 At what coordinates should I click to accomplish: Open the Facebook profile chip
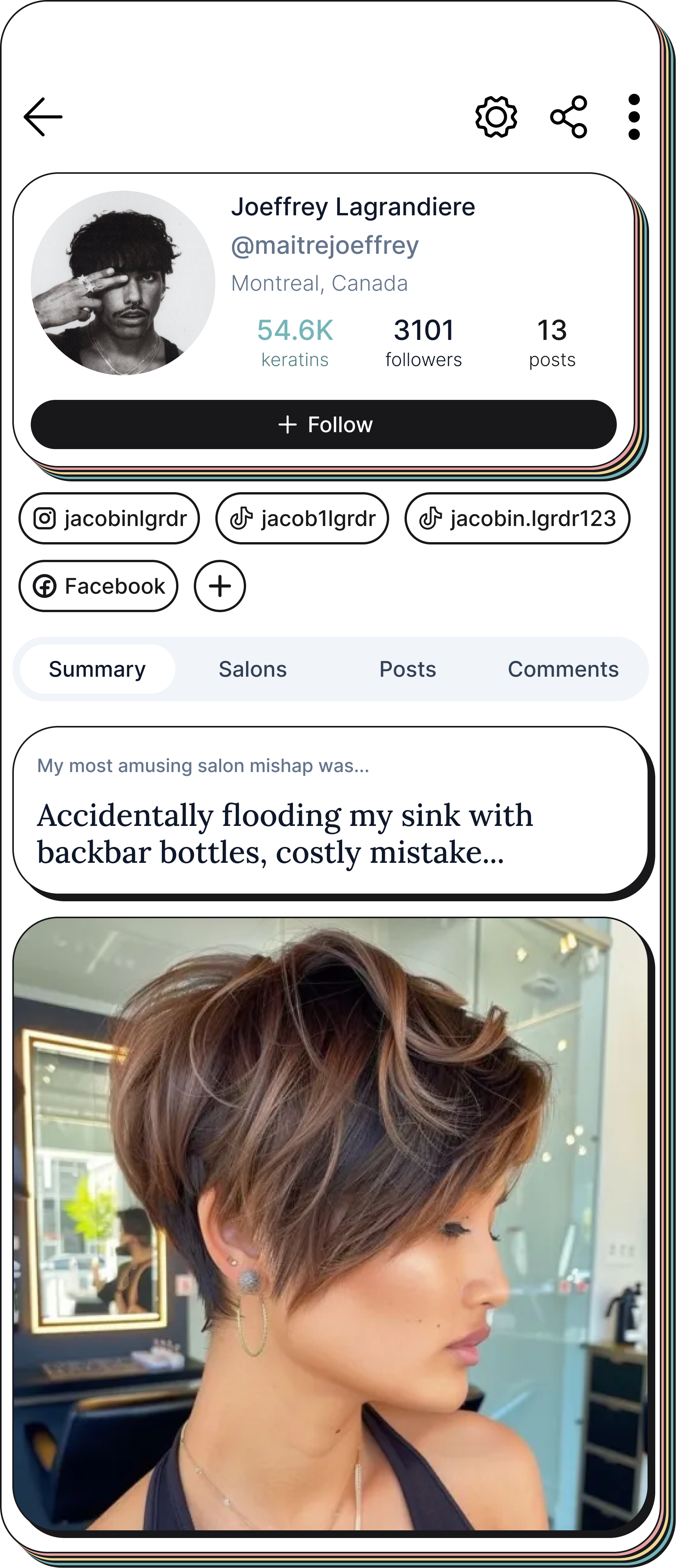pyautogui.click(x=98, y=586)
